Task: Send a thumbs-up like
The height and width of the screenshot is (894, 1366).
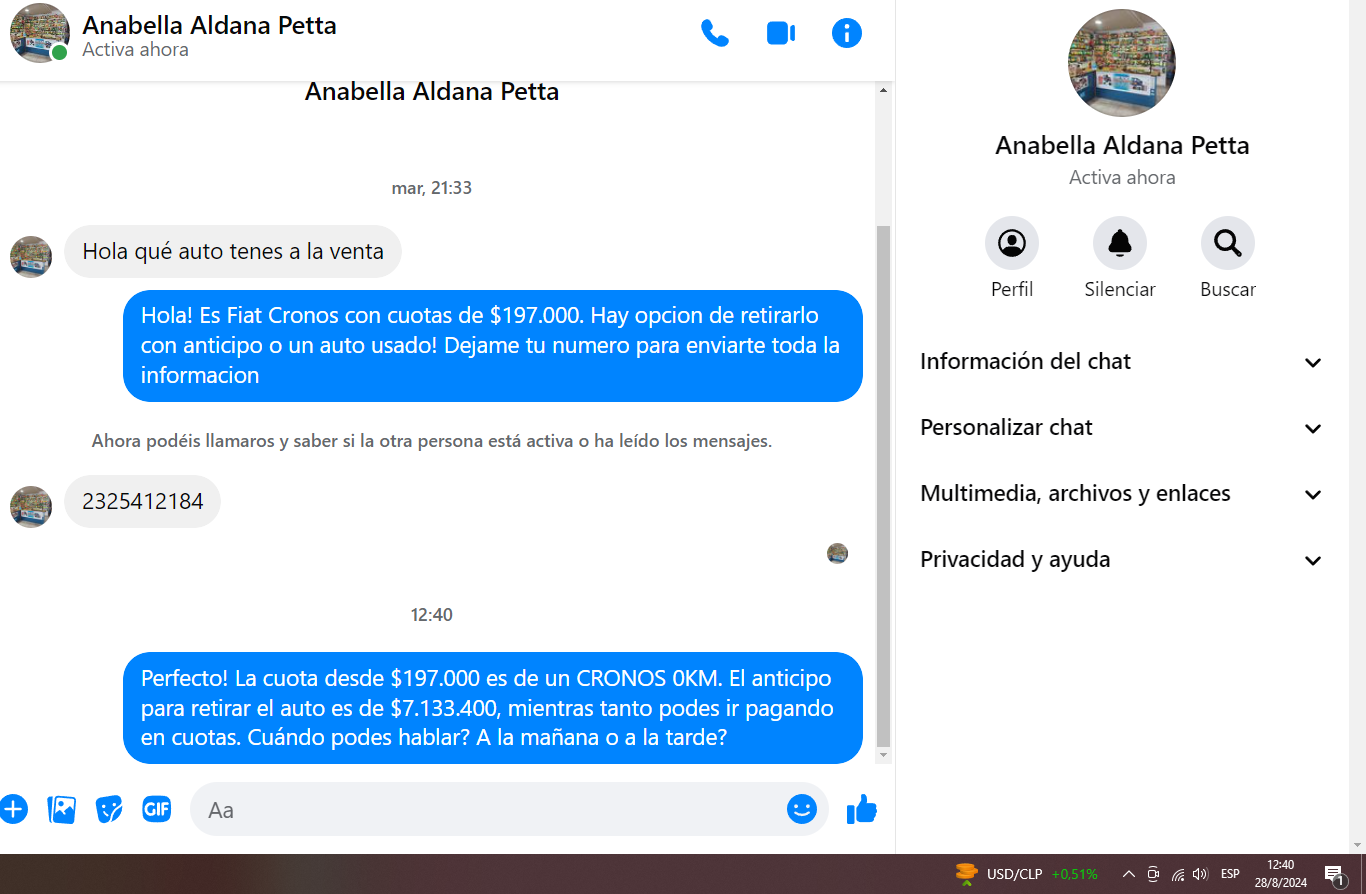Action: coord(861,809)
